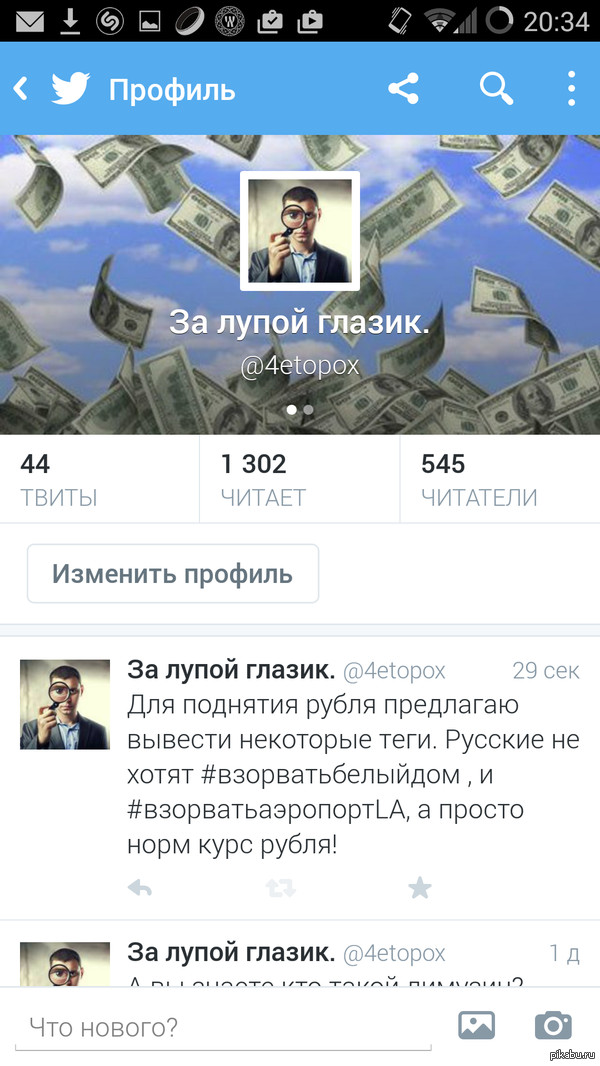Open the search magnifier
Viewport: 600px width, 1066px height.
tap(496, 89)
